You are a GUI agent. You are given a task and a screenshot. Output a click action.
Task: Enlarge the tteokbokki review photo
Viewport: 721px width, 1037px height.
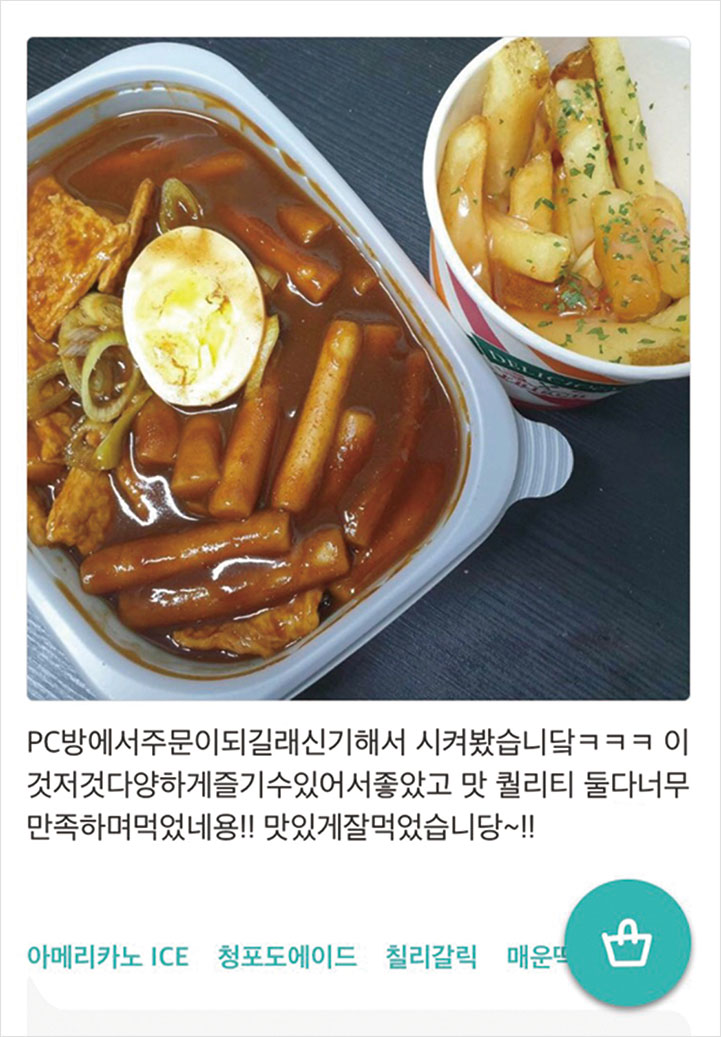(x=358, y=368)
